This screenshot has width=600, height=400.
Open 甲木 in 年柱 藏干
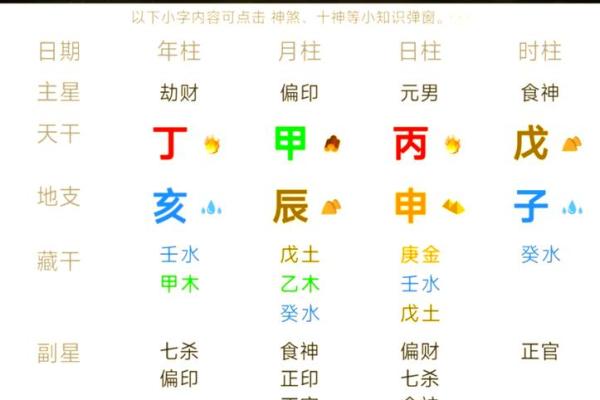coord(179,284)
